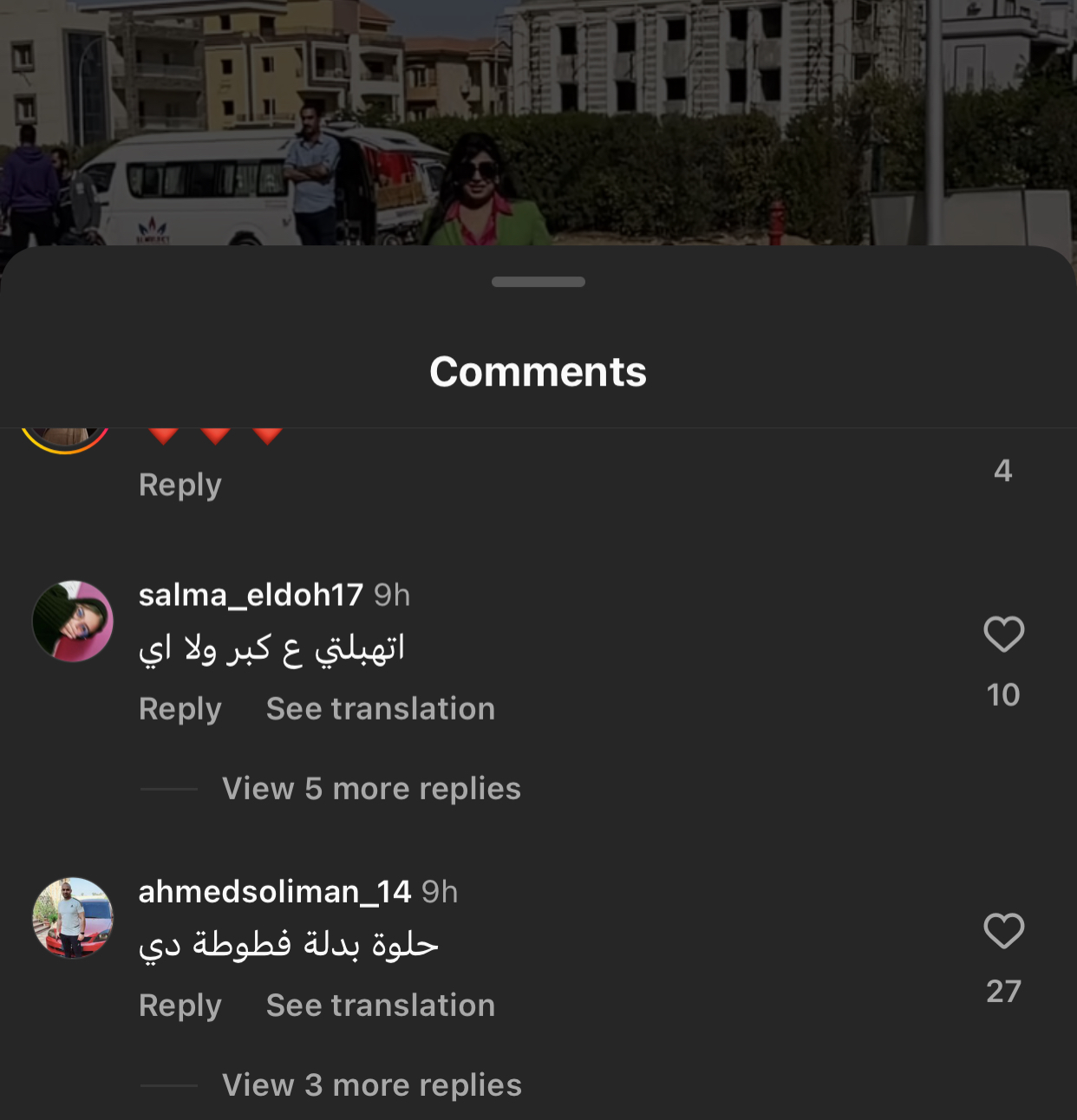Image resolution: width=1077 pixels, height=1120 pixels.
Task: See translation of ahmedsoliman_14's comment
Action: tap(380, 1006)
